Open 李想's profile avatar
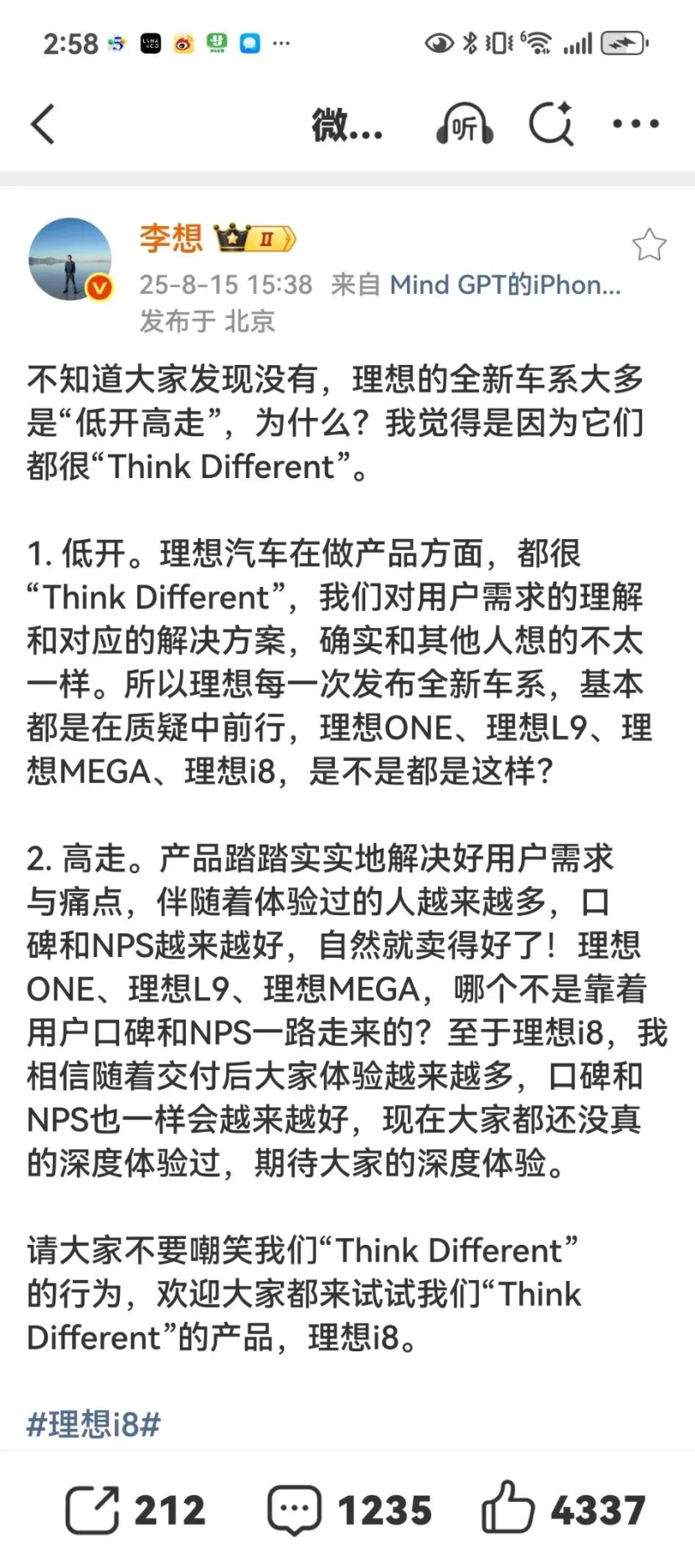The height and width of the screenshot is (1568, 695). 70,260
